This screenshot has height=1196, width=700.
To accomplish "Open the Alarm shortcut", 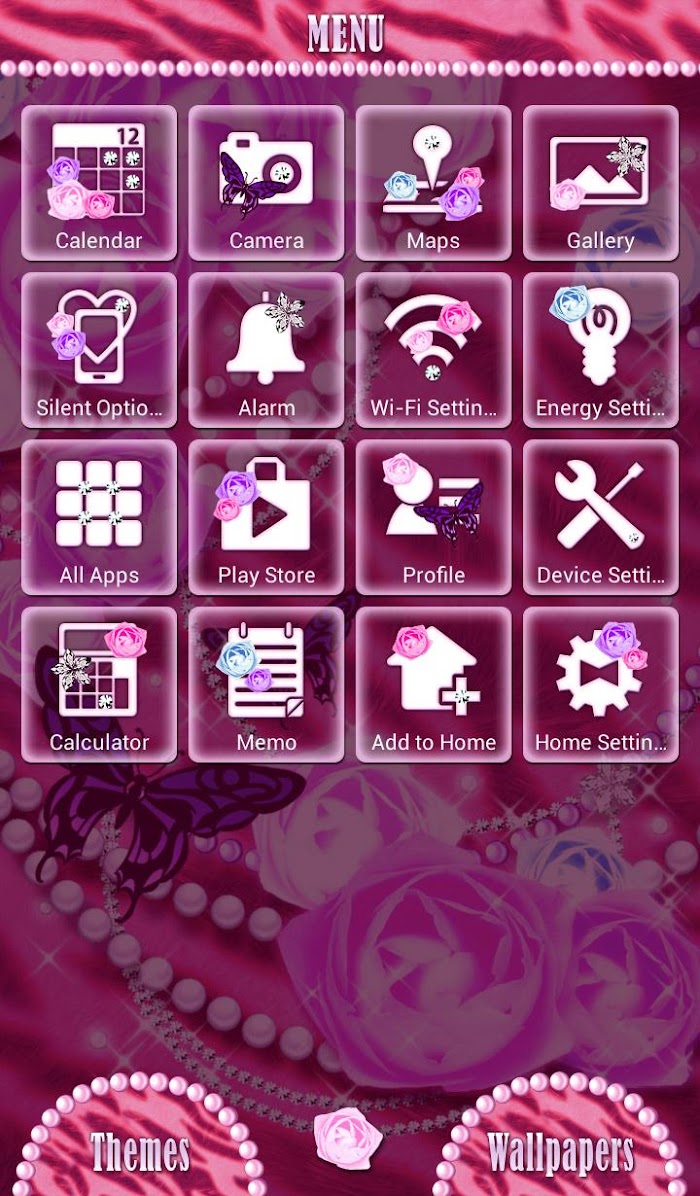I will 266,350.
